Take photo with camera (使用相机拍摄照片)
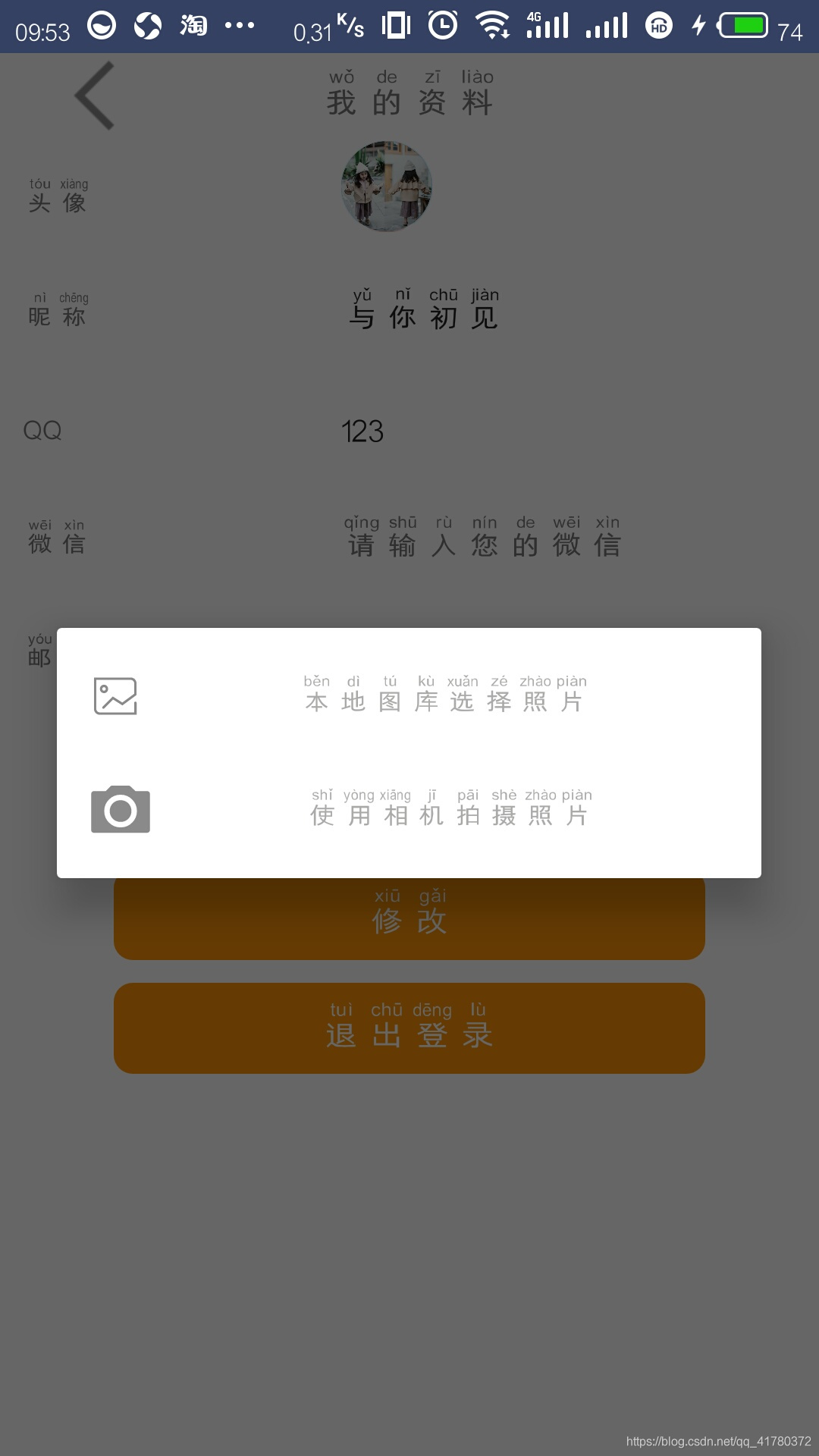The height and width of the screenshot is (1456, 819). point(449,808)
